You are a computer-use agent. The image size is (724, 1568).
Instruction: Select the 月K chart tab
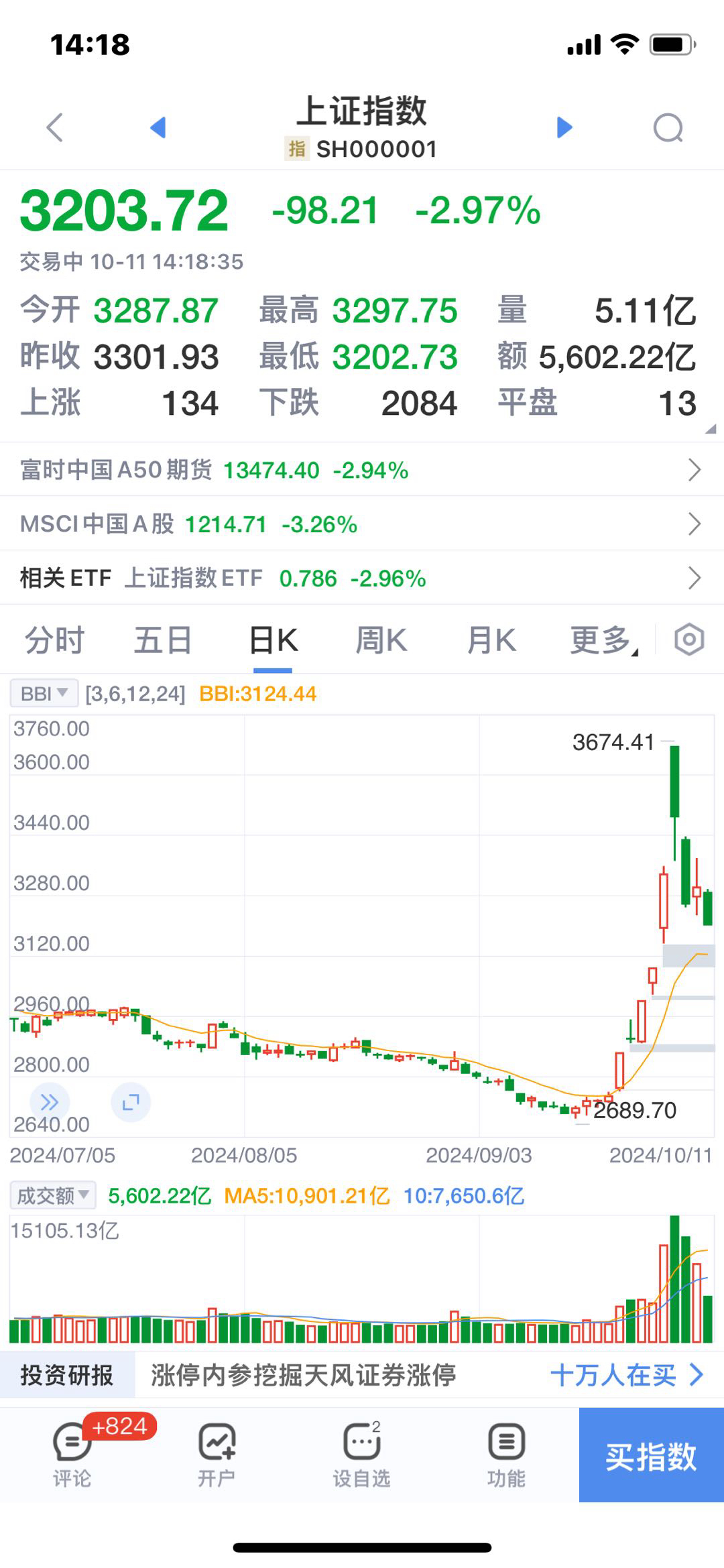point(491,640)
